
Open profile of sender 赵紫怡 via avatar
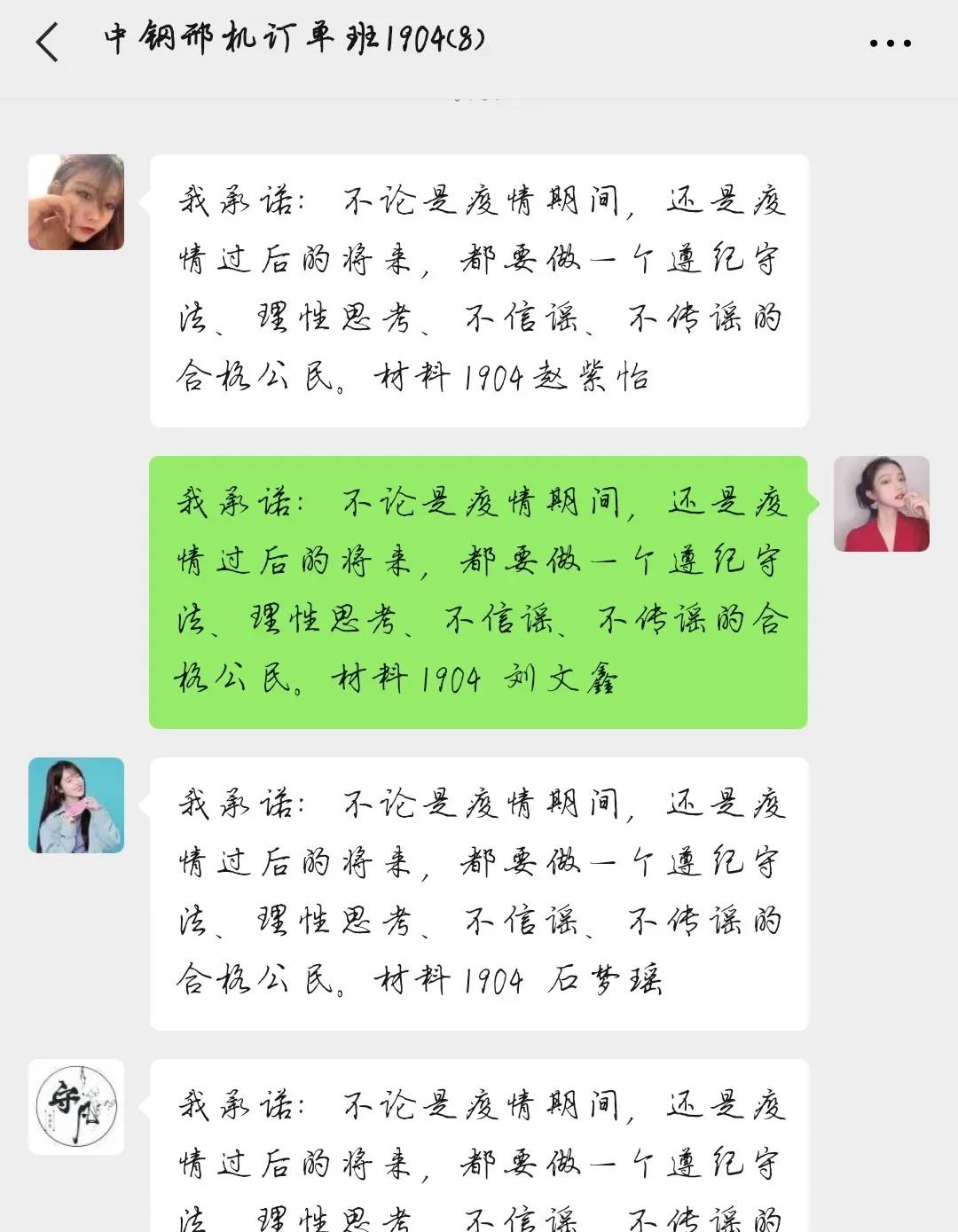(76, 202)
